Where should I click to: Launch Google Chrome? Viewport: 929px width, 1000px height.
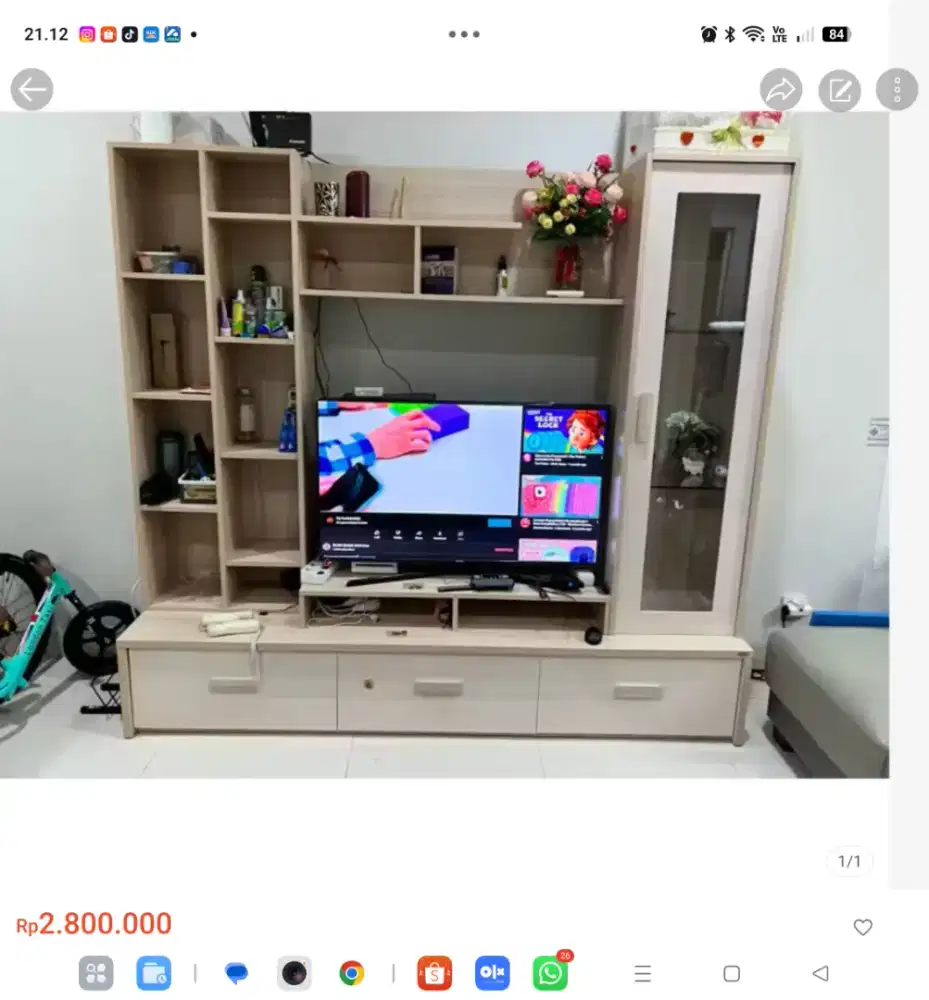(352, 971)
